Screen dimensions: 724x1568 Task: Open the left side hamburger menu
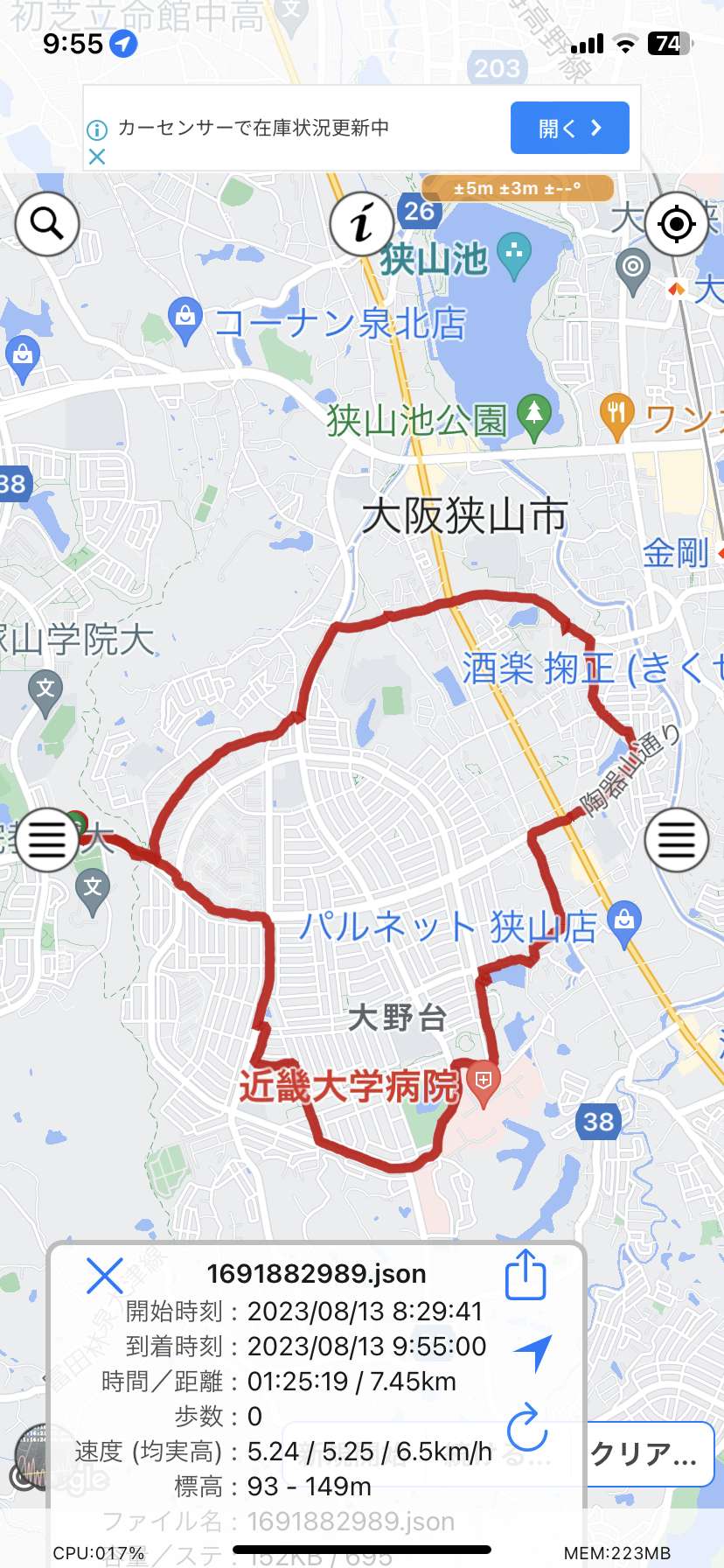(47, 840)
